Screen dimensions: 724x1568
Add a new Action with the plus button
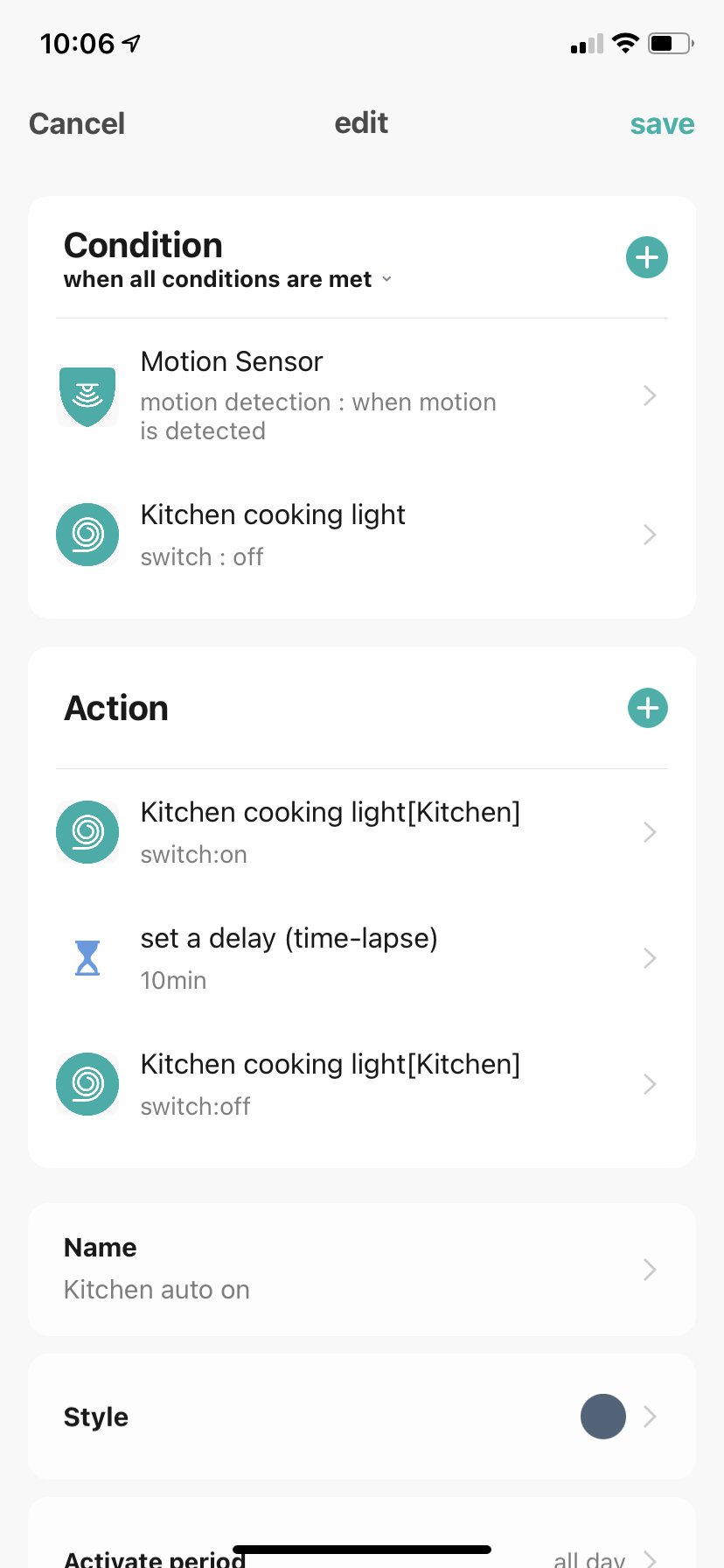(647, 708)
